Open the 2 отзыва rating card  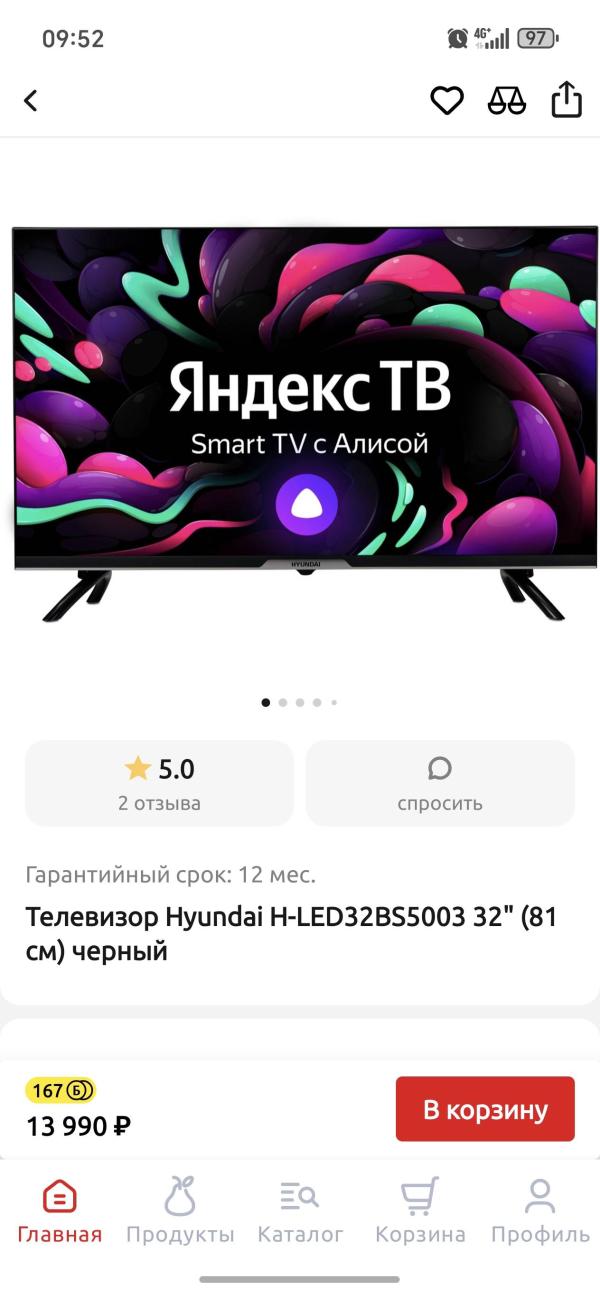tap(159, 783)
